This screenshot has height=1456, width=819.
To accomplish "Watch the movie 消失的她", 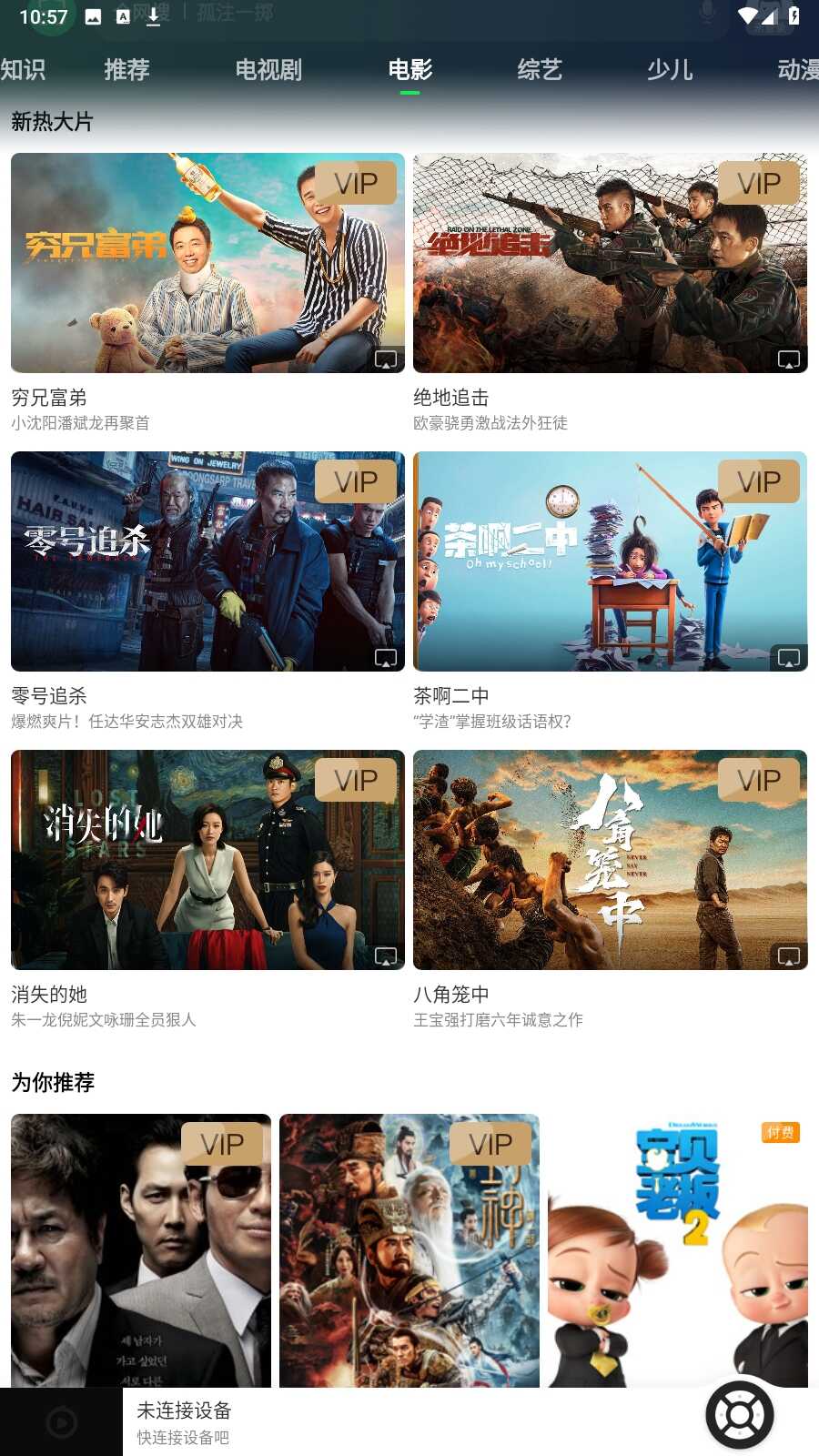I will pyautogui.click(x=207, y=860).
